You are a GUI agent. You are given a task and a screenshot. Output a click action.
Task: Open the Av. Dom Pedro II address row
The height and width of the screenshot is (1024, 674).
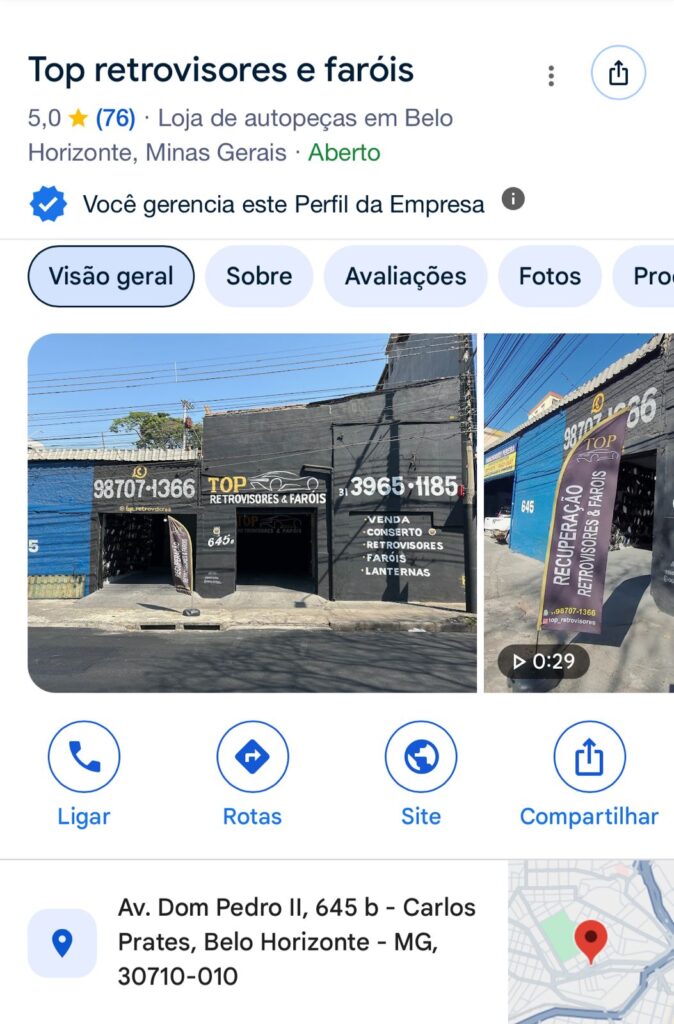point(296,941)
